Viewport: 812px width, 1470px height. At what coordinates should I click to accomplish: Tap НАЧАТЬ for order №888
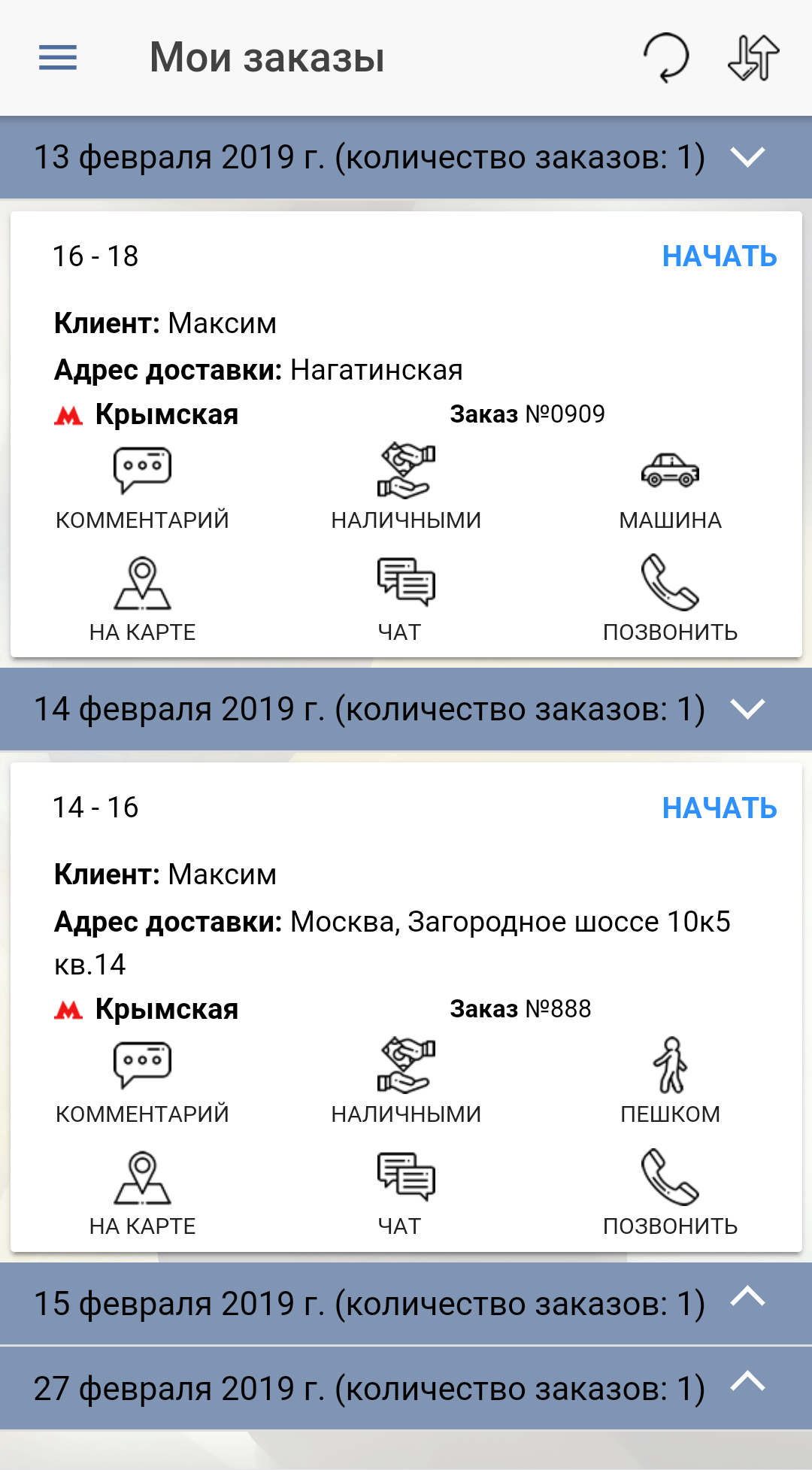coord(719,808)
